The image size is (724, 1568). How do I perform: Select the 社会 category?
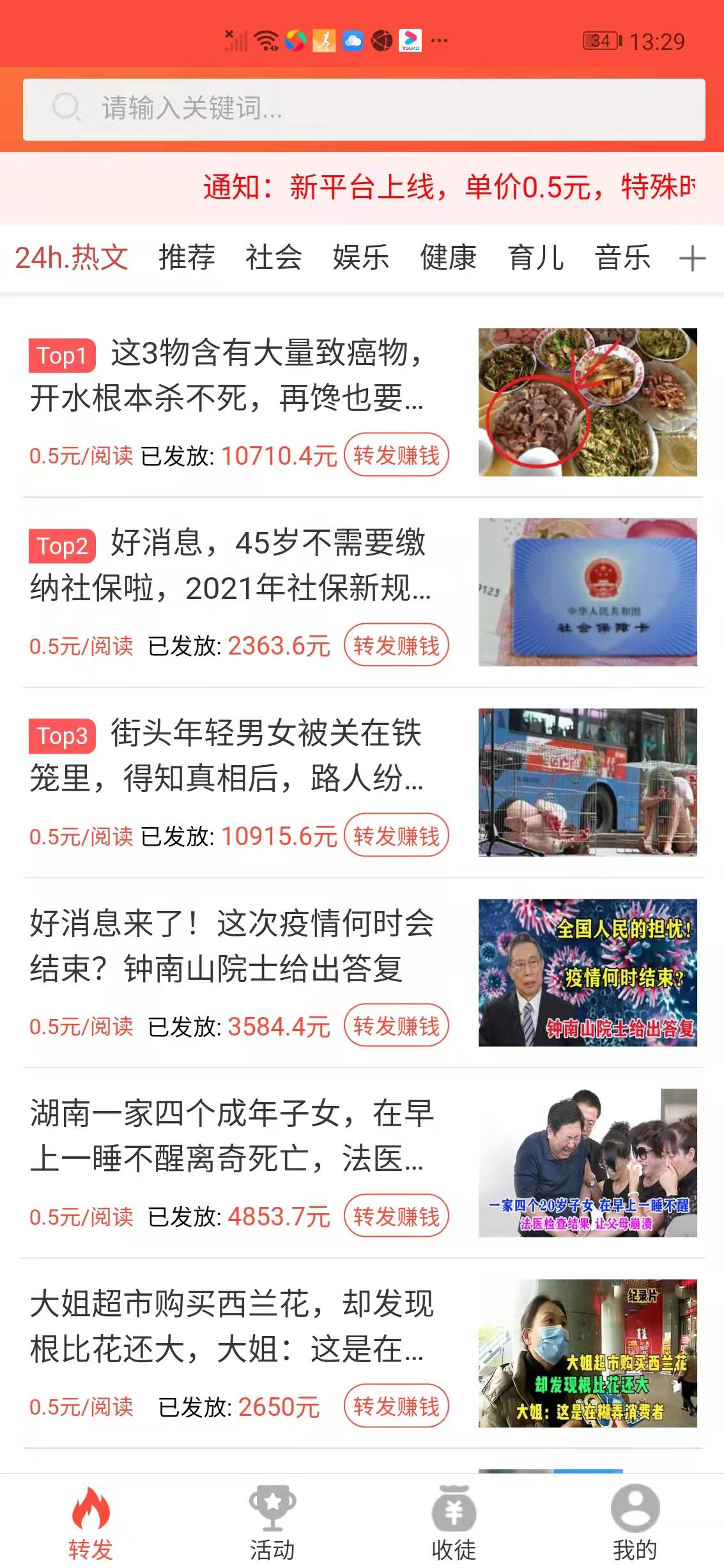pyautogui.click(x=272, y=258)
